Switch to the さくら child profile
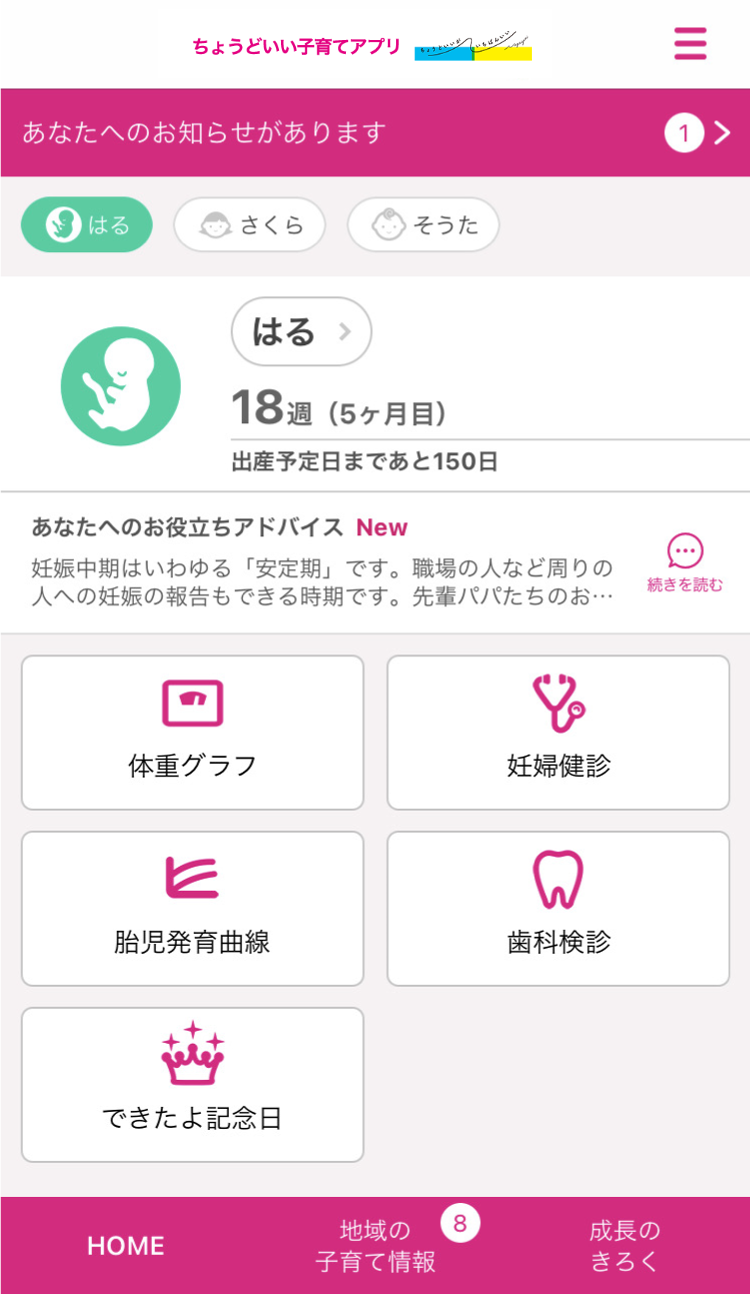 (x=249, y=225)
